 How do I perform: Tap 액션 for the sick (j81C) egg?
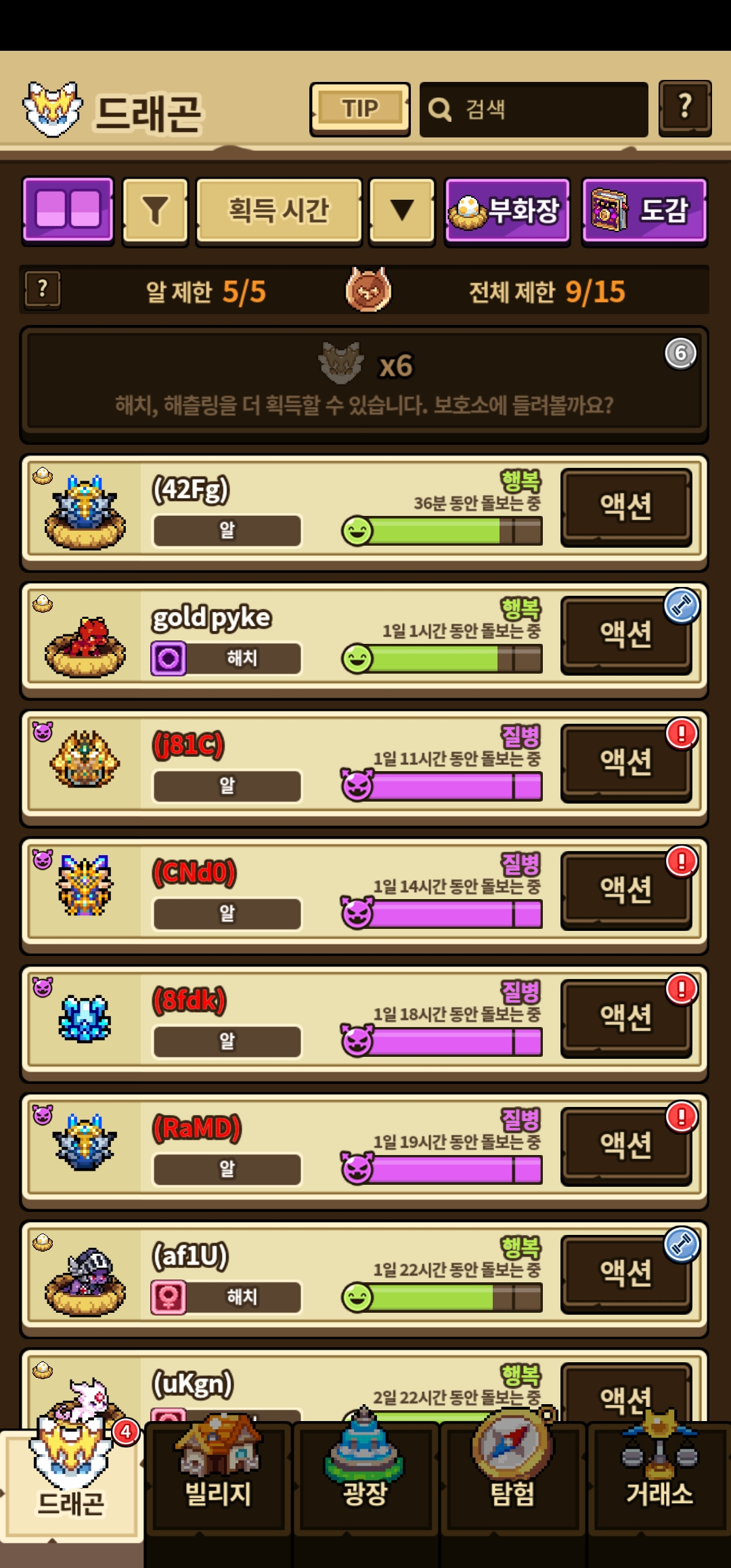(x=626, y=762)
